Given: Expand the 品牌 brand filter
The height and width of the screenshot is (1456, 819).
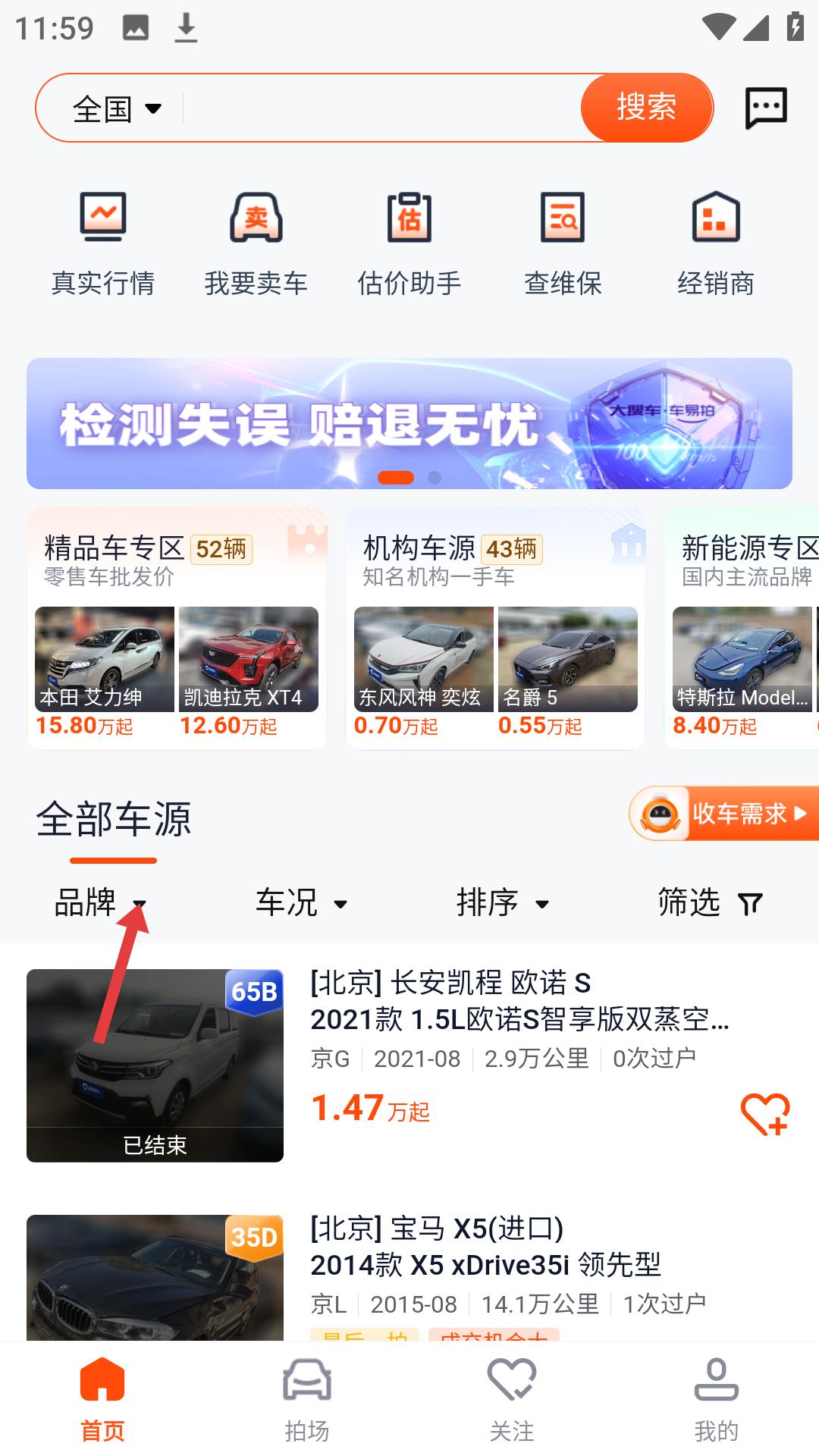Looking at the screenshot, I should [100, 903].
